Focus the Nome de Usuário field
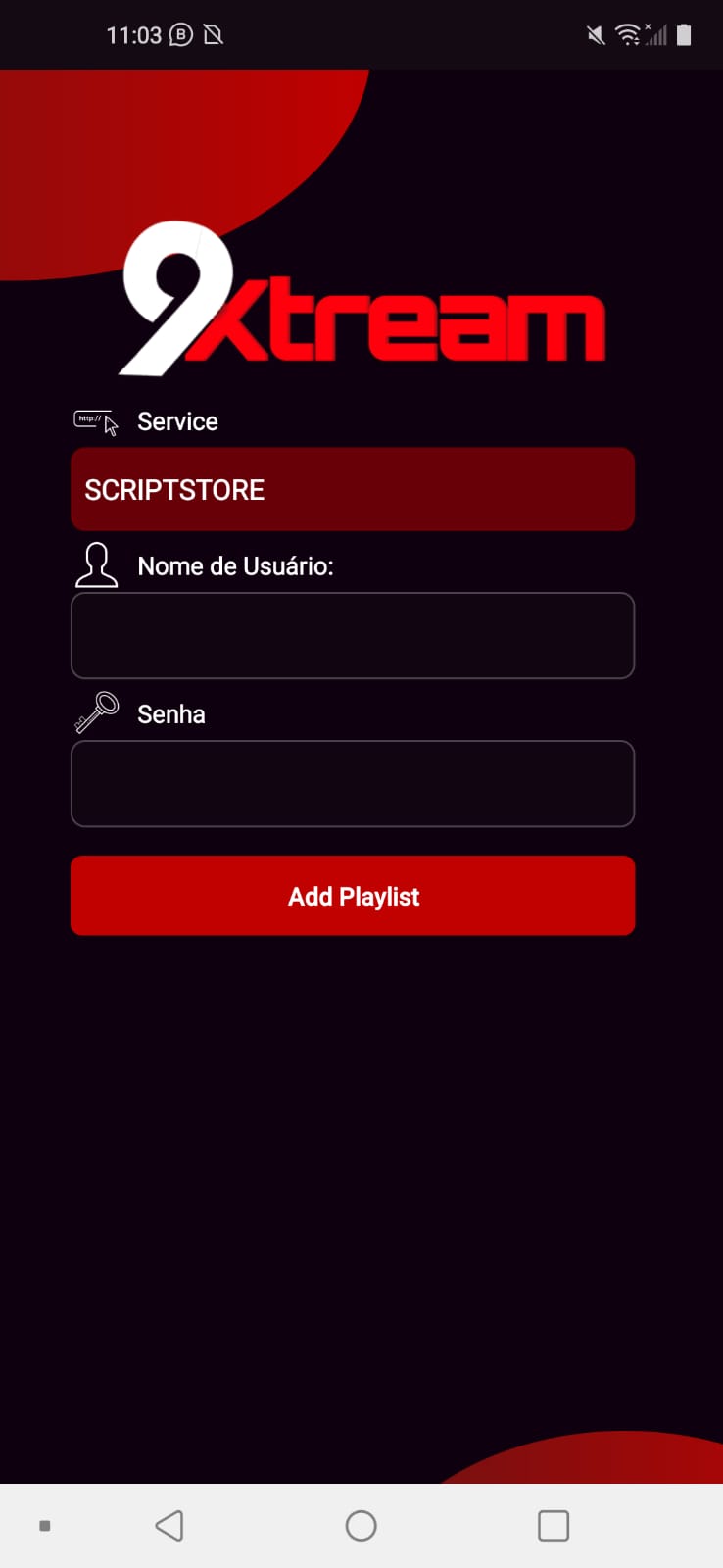This screenshot has height=1568, width=723. pyautogui.click(x=353, y=635)
